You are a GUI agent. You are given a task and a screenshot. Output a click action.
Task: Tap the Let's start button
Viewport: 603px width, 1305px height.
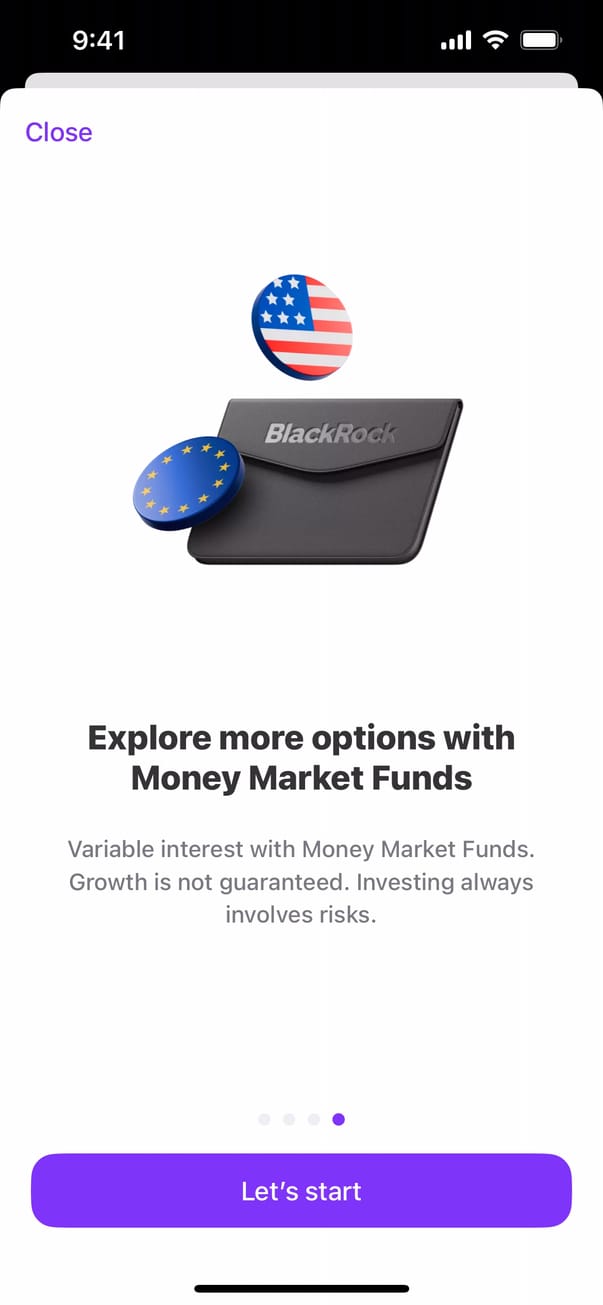pyautogui.click(x=301, y=1191)
